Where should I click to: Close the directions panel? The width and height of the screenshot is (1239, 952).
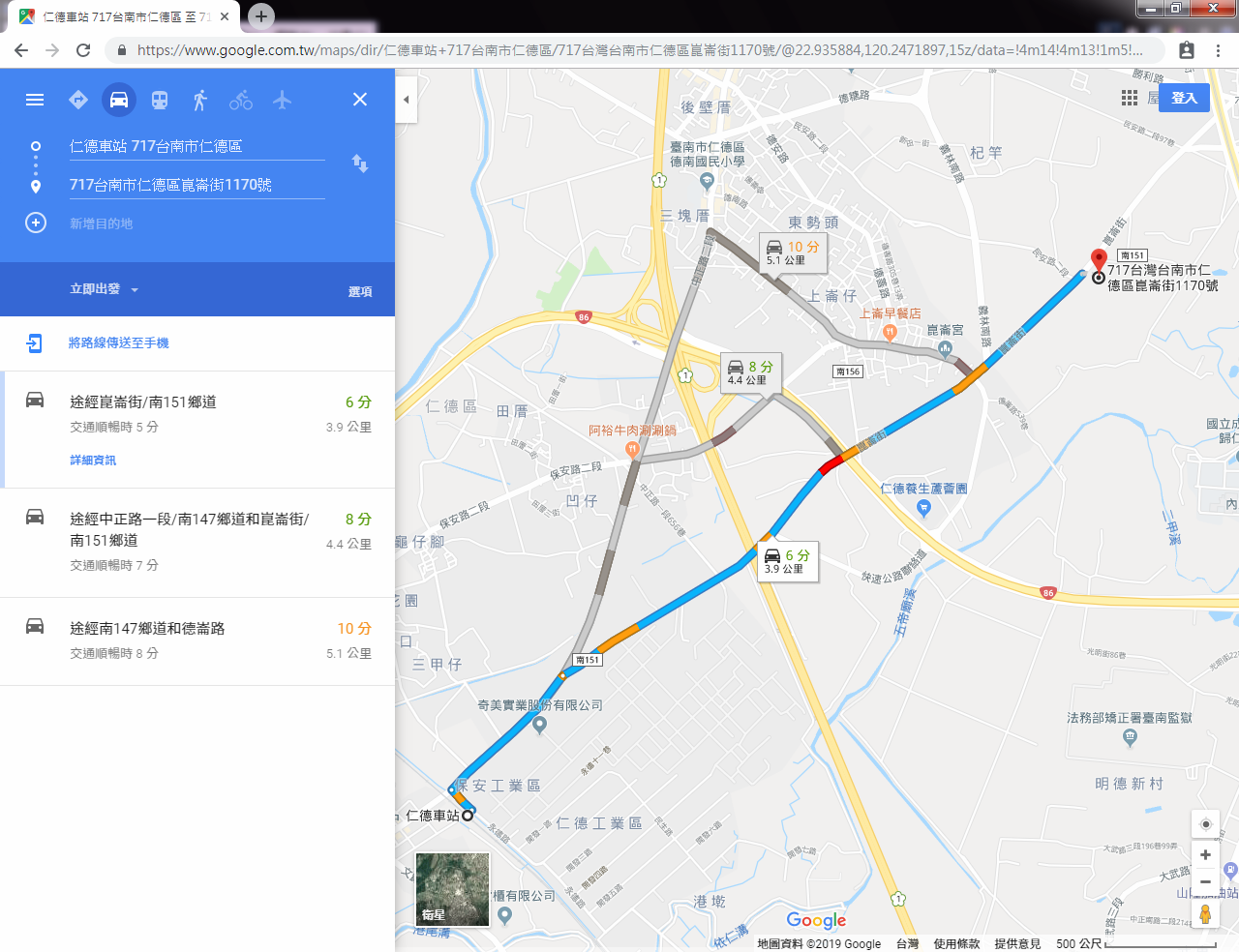tap(360, 100)
